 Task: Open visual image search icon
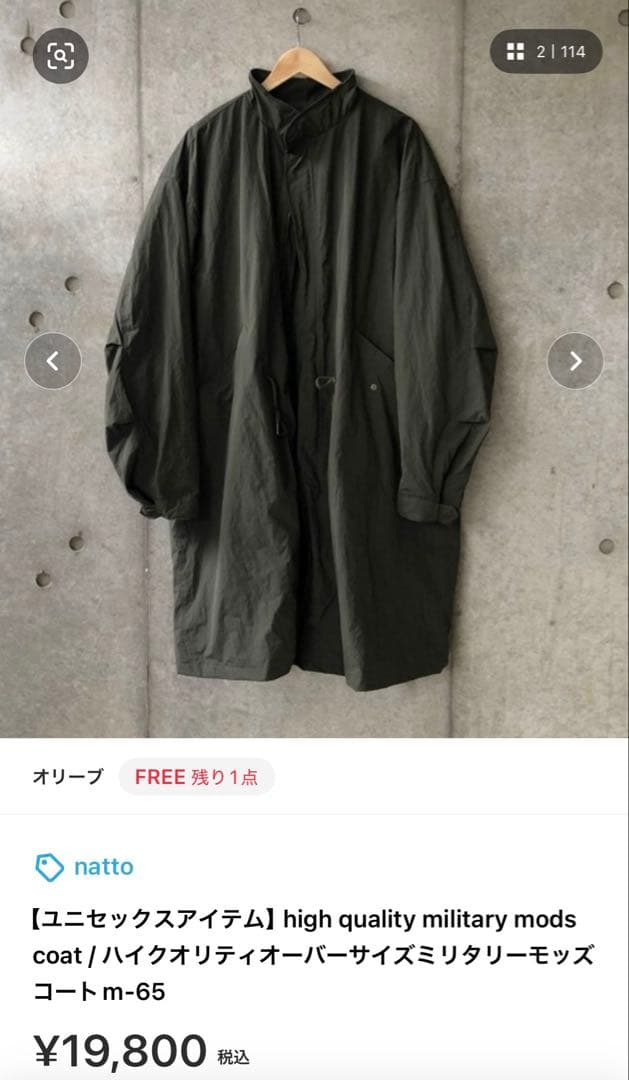point(60,55)
